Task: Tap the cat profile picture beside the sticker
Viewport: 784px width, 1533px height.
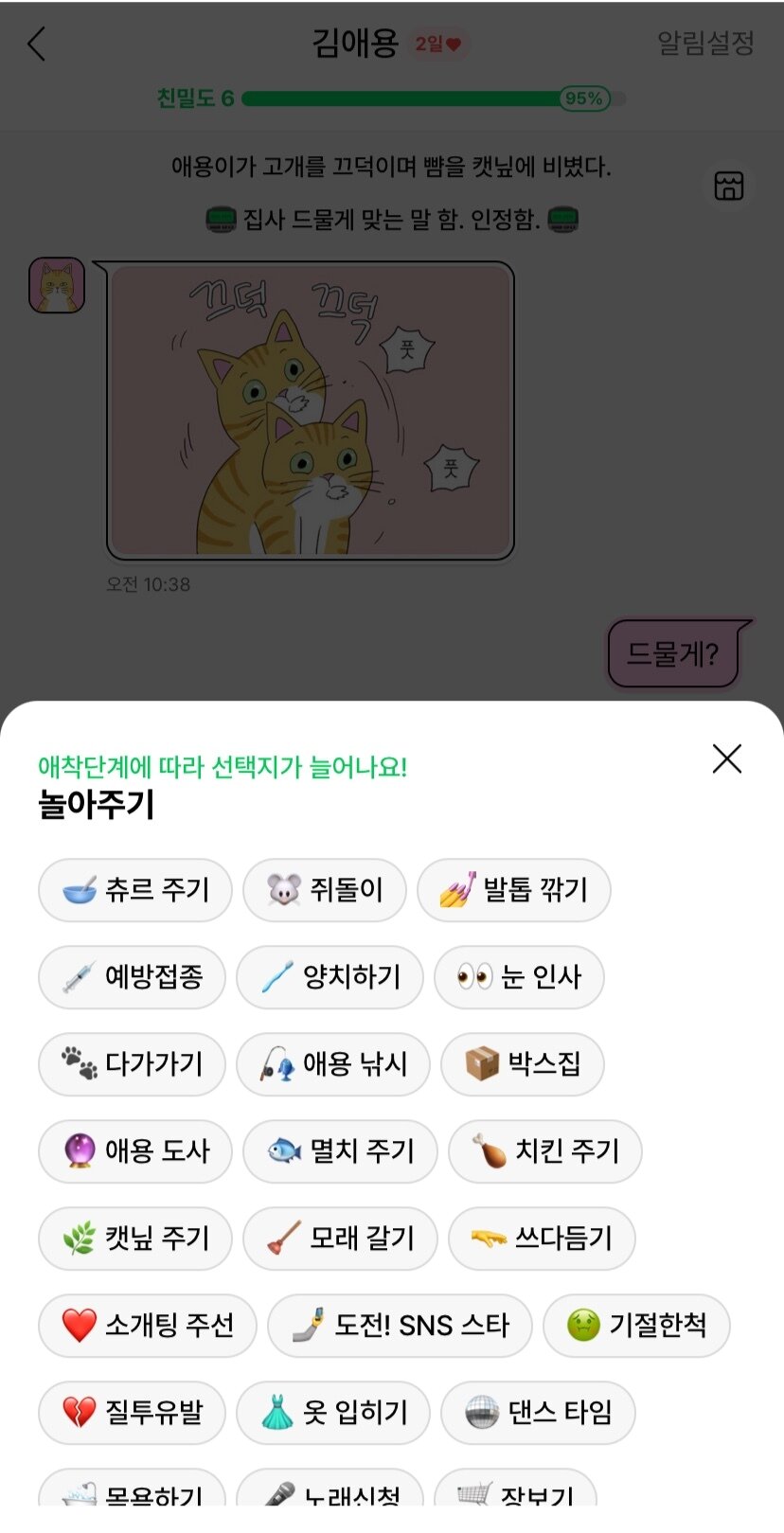Action: tap(59, 285)
